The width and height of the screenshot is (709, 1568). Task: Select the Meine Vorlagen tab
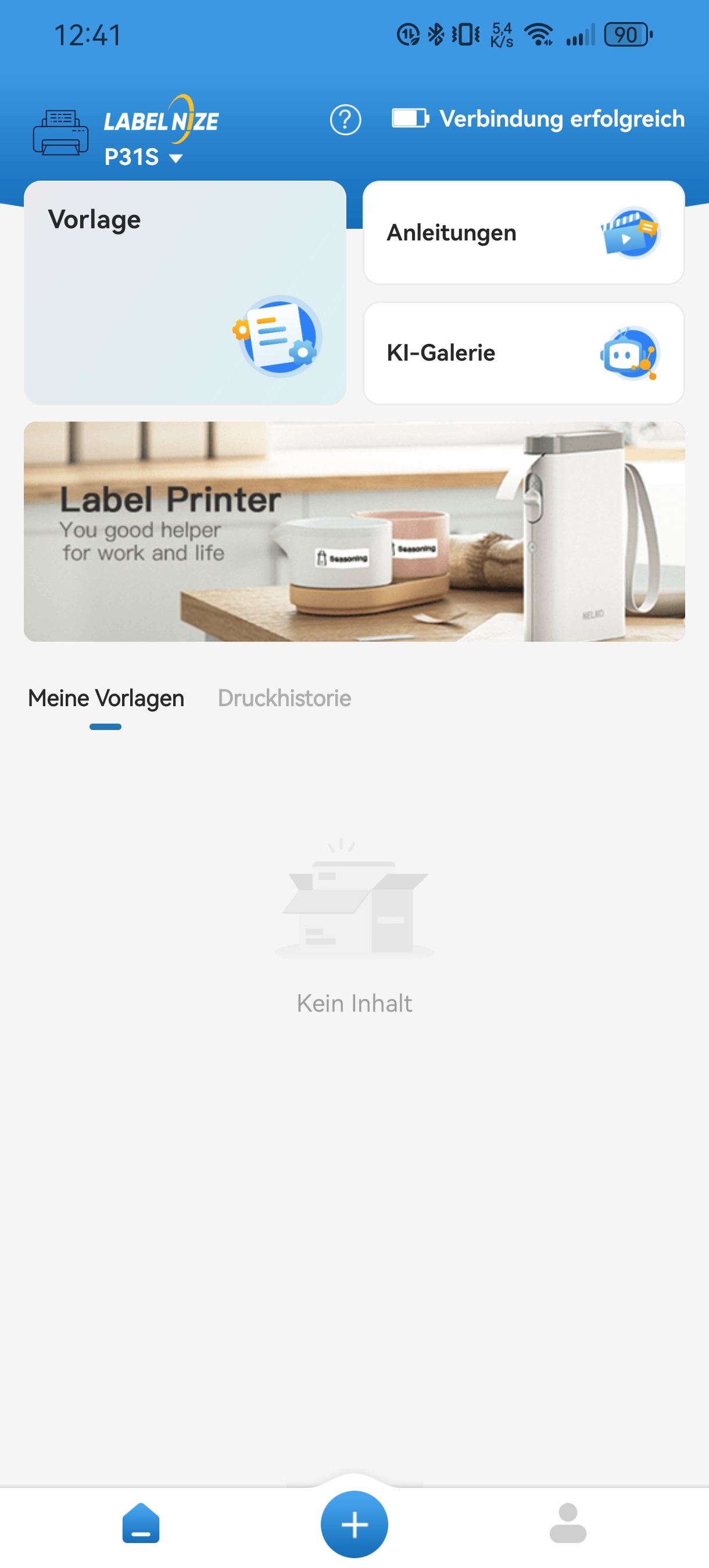tap(106, 698)
